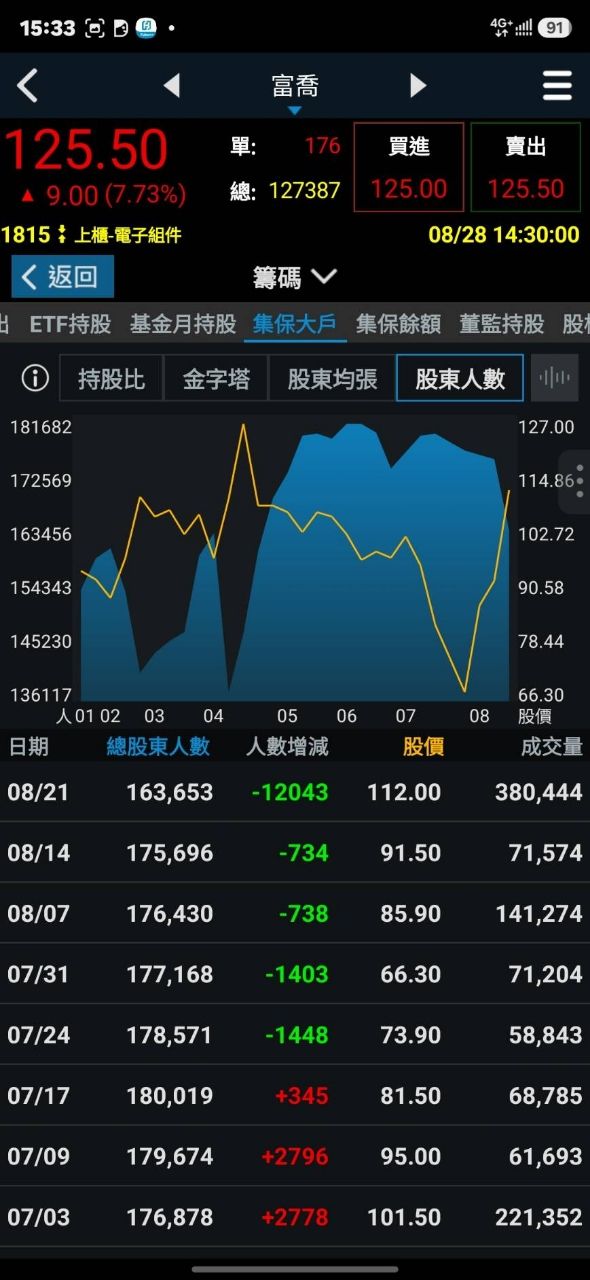The image size is (590, 1280).
Task: Select the 股東人數 segment
Action: [460, 378]
